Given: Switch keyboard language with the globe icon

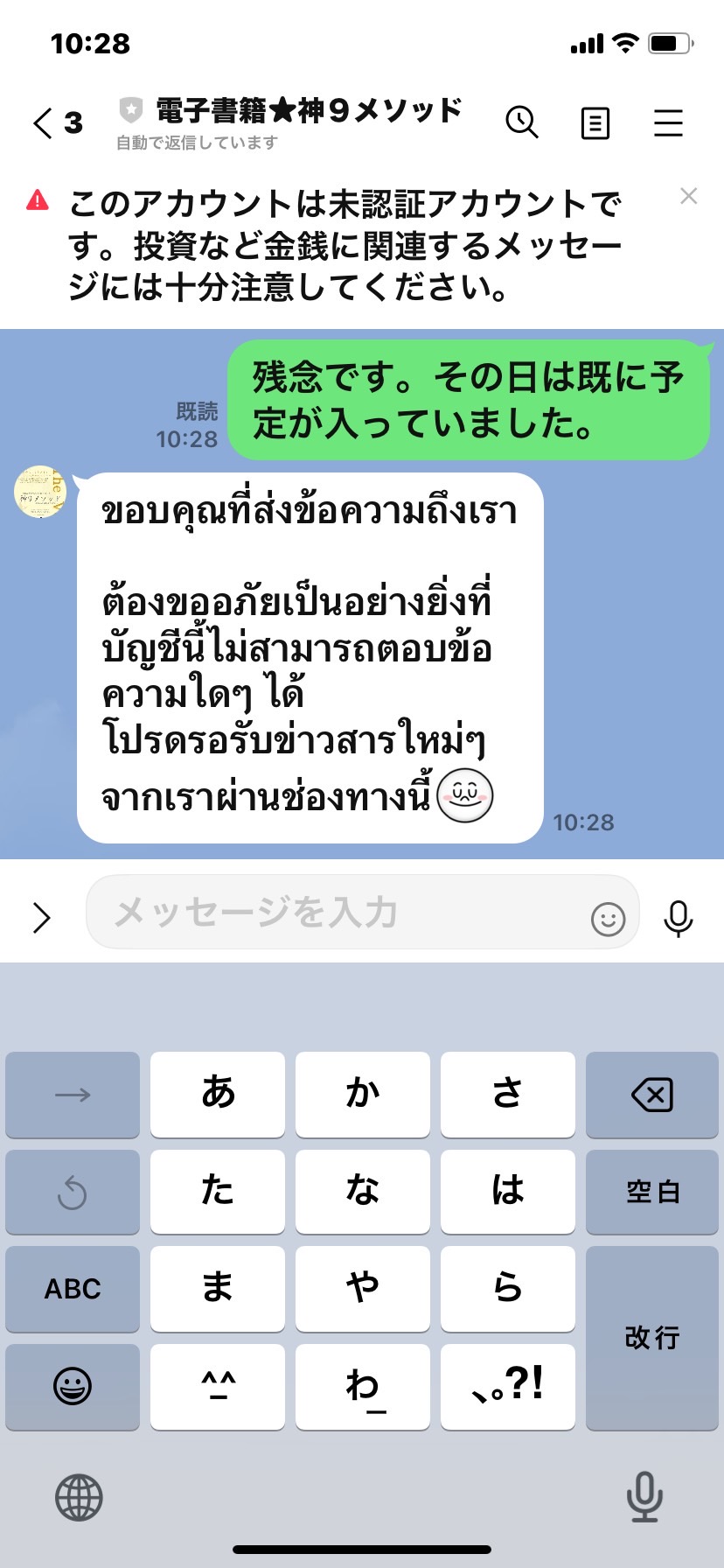Looking at the screenshot, I should (79, 1497).
